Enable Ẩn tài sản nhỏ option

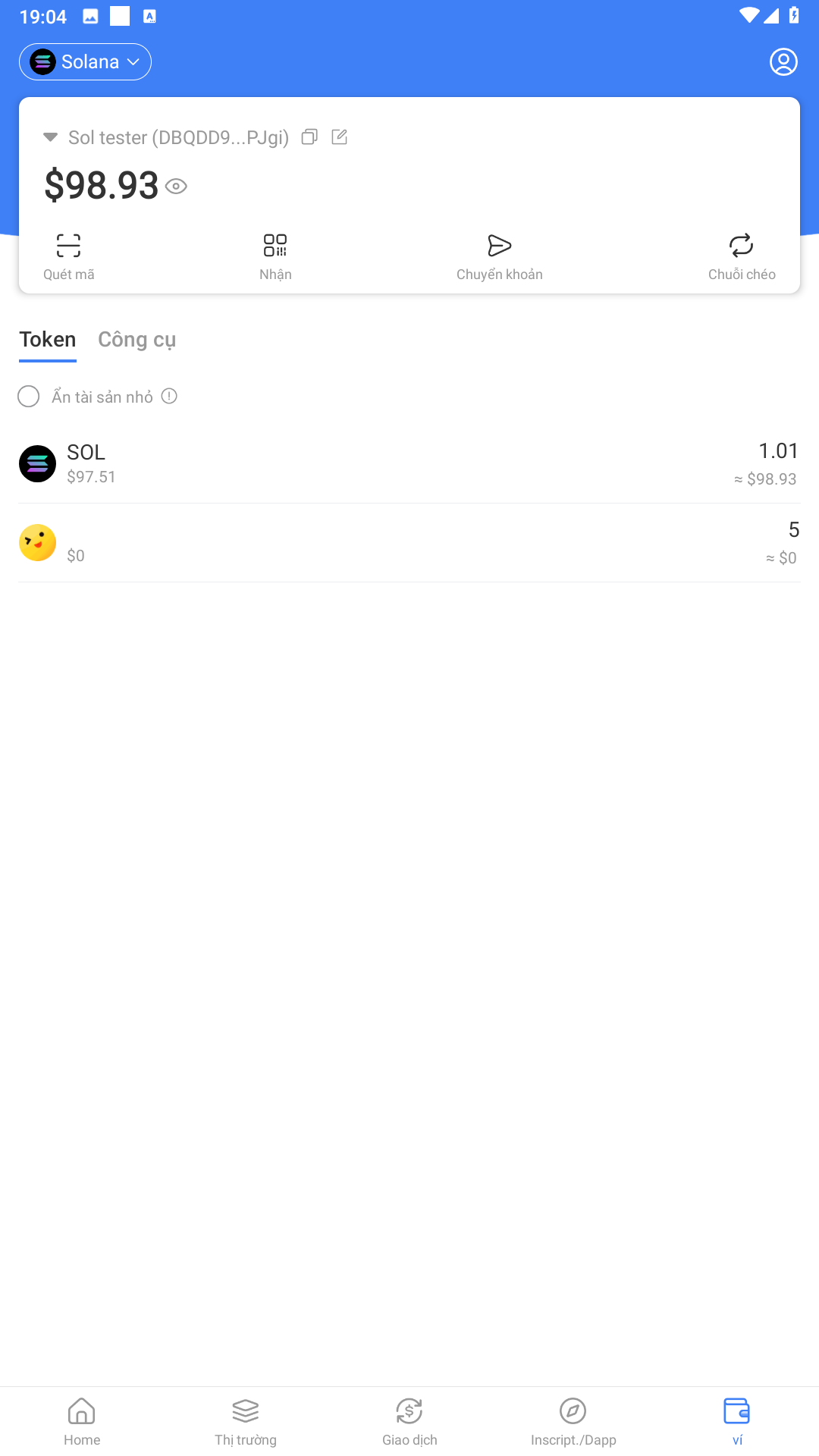(x=29, y=397)
